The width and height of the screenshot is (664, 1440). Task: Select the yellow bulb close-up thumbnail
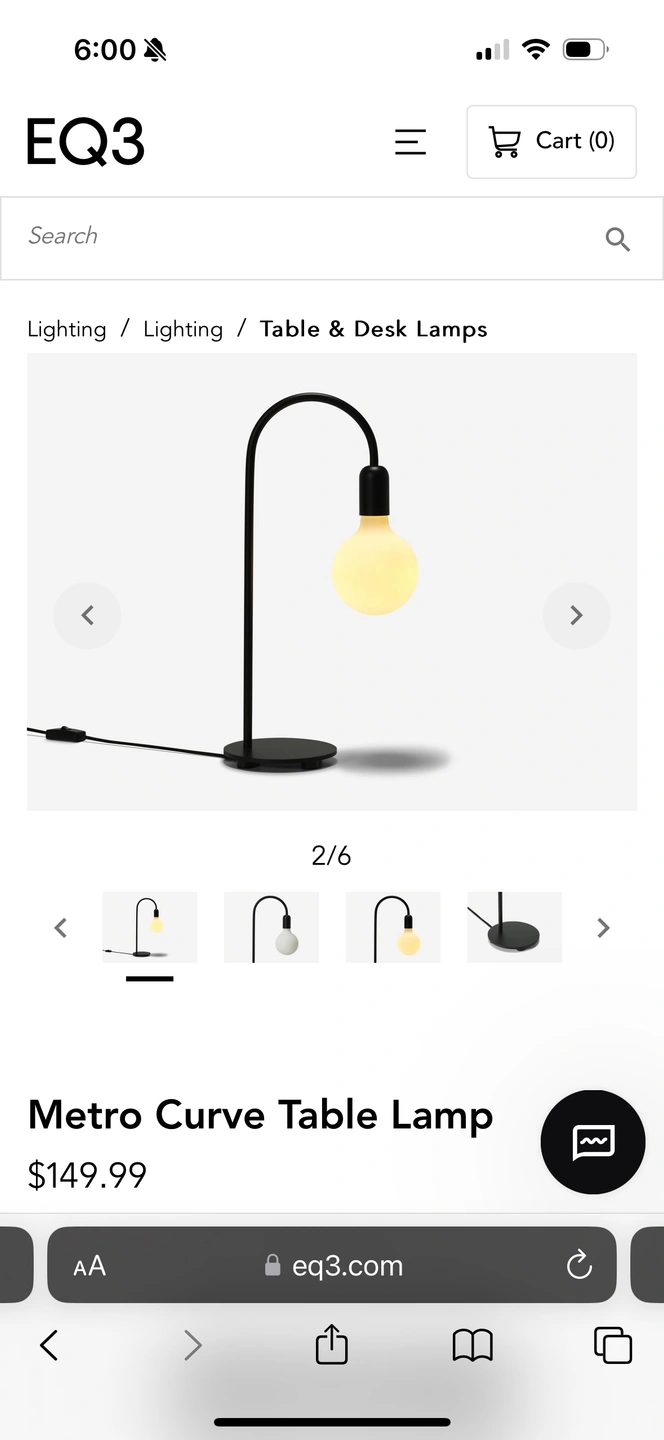393,927
